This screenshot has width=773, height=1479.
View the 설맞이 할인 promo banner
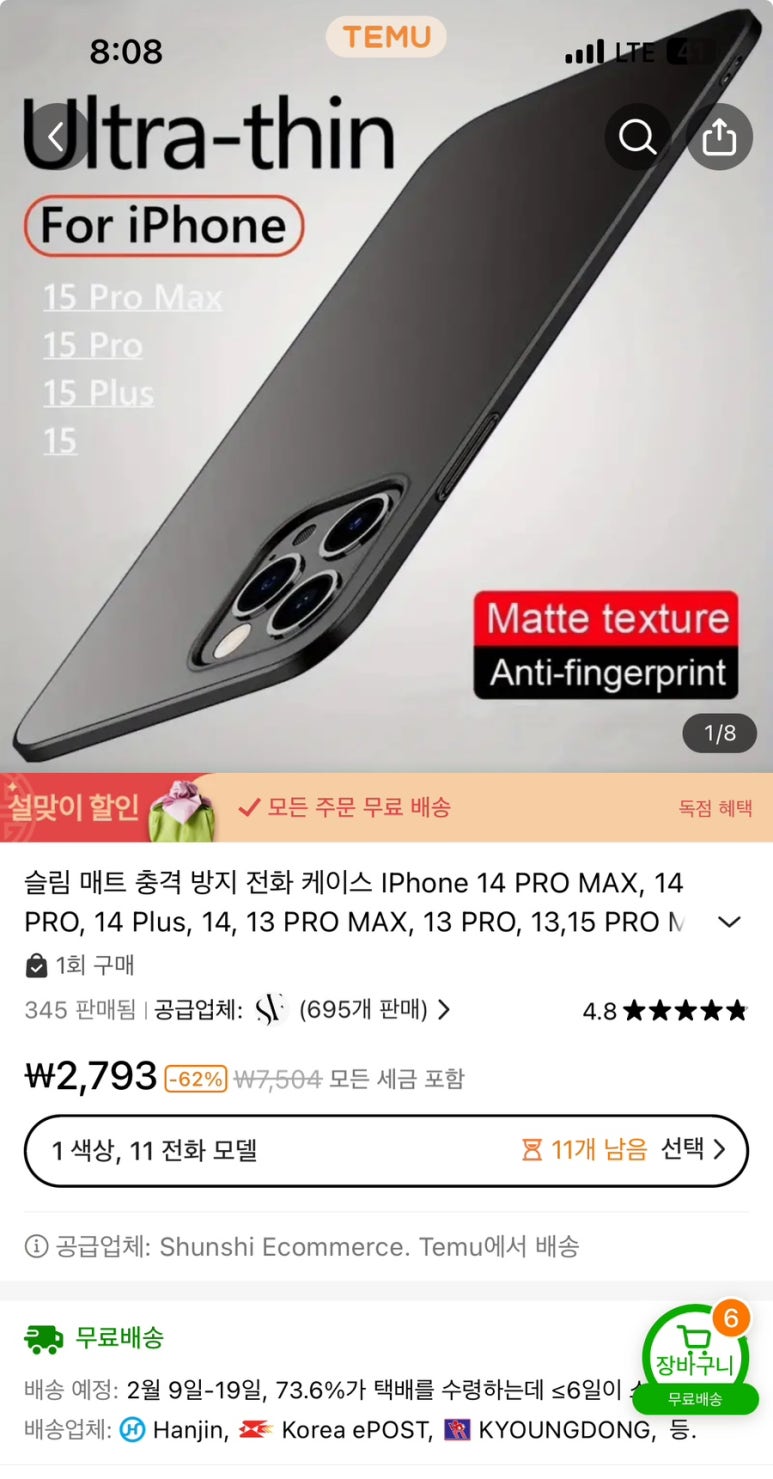(386, 807)
